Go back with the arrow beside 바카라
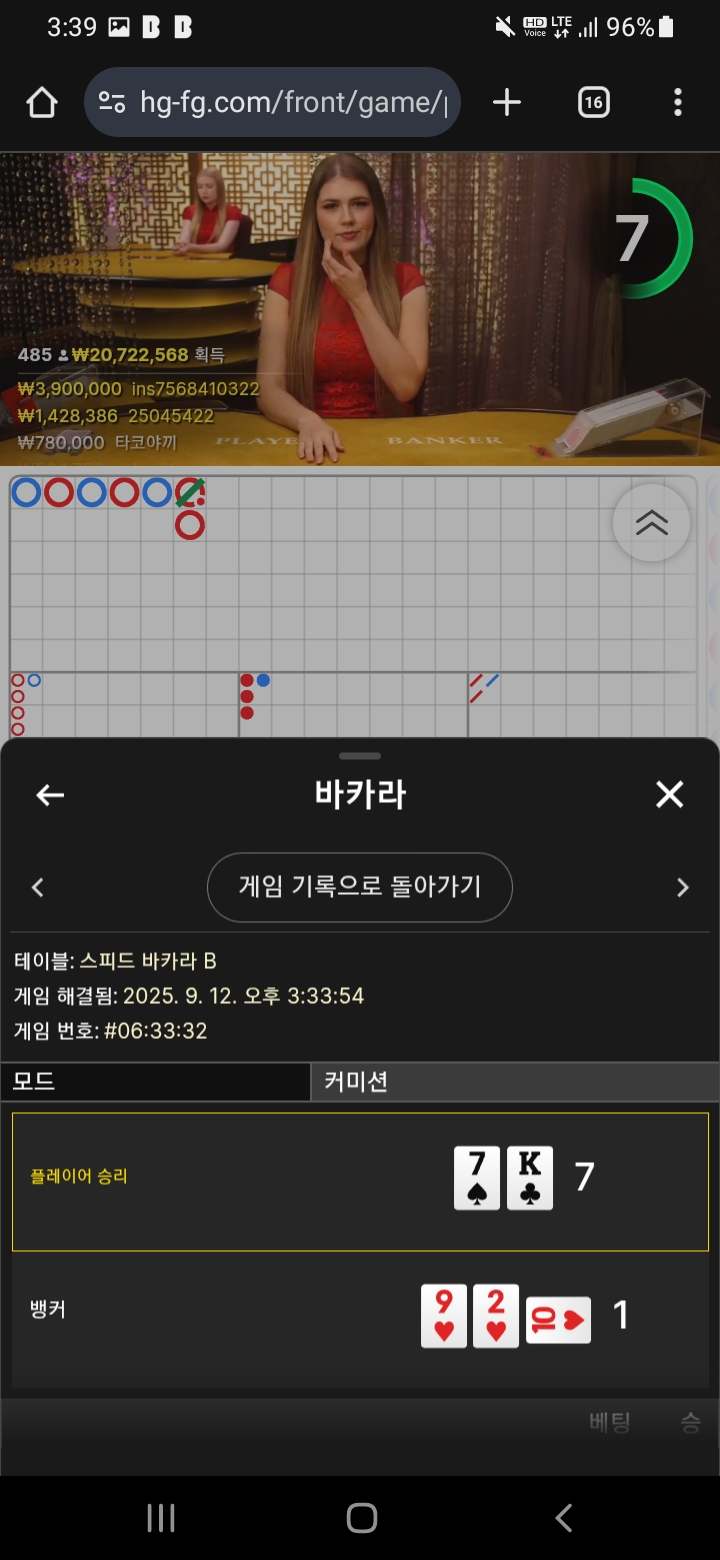This screenshot has height=1560, width=720. 50,795
